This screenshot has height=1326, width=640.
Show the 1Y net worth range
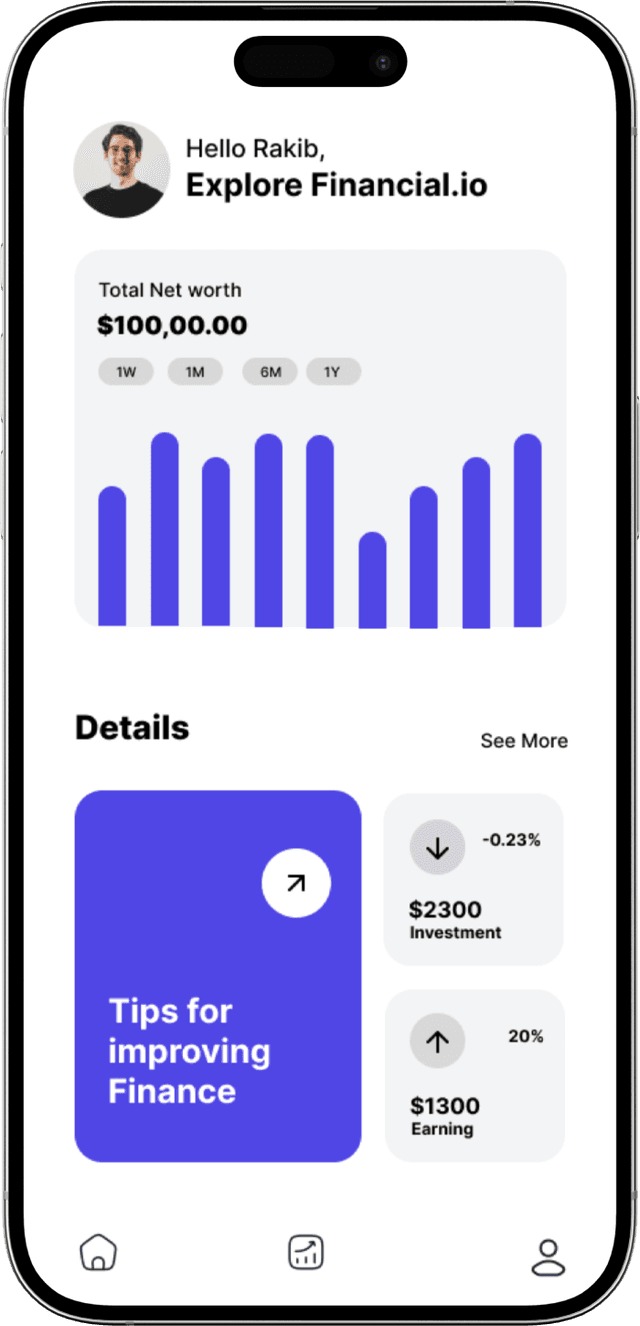(333, 372)
